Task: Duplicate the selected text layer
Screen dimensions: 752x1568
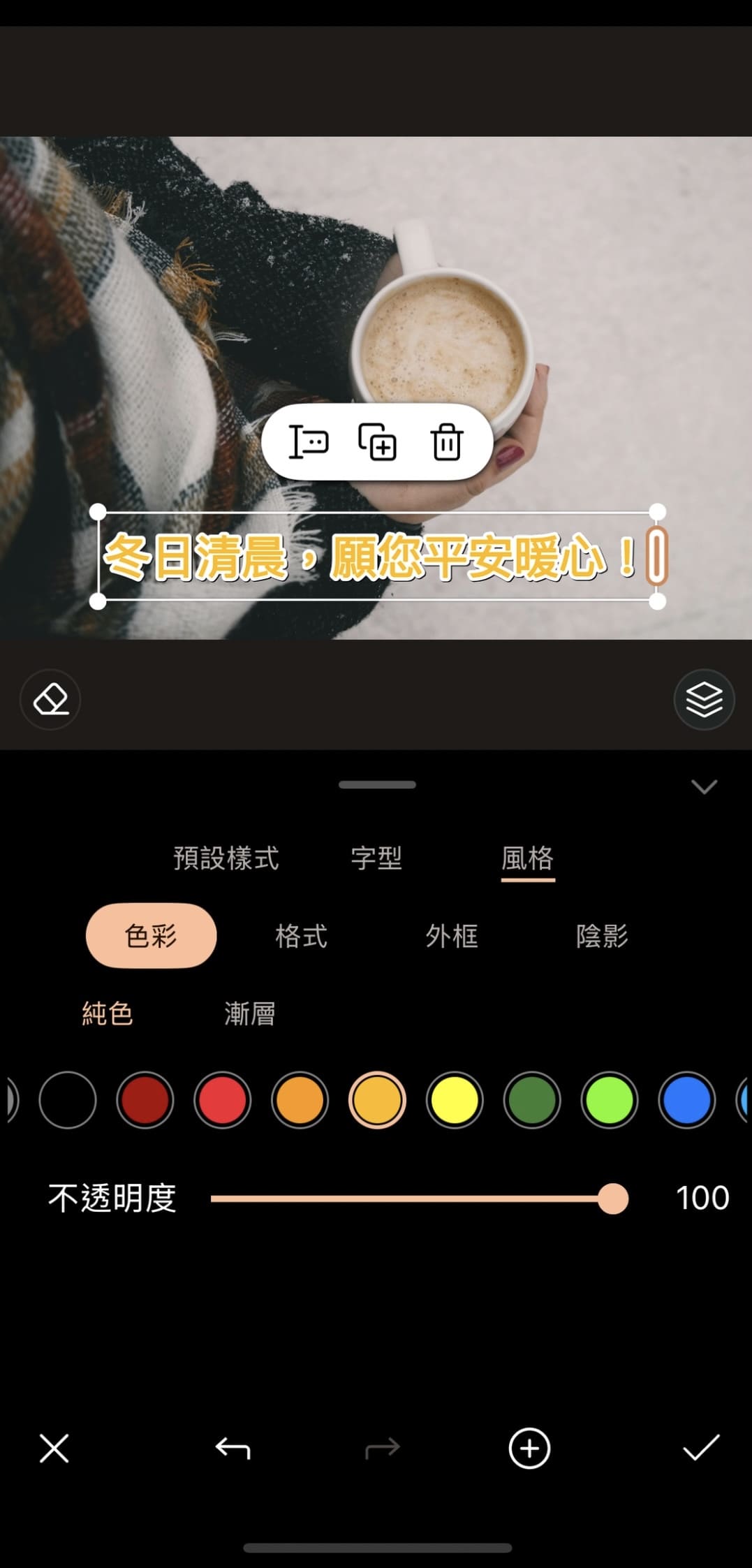Action: pos(377,442)
